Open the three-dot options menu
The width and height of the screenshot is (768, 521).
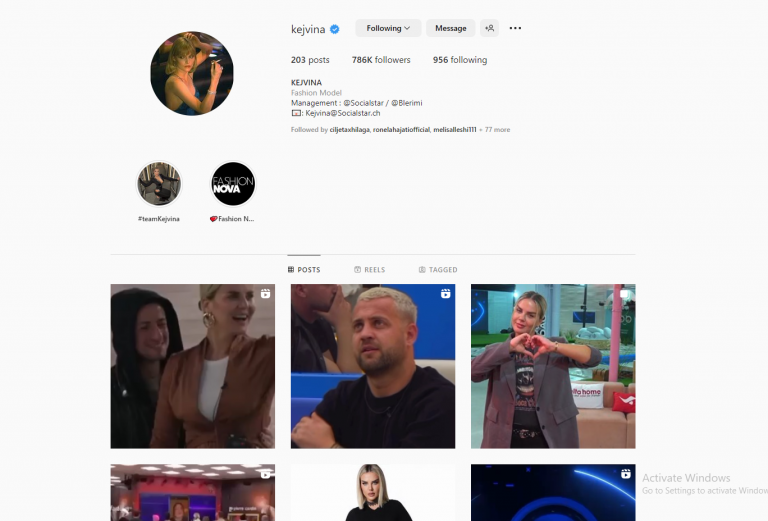(515, 28)
